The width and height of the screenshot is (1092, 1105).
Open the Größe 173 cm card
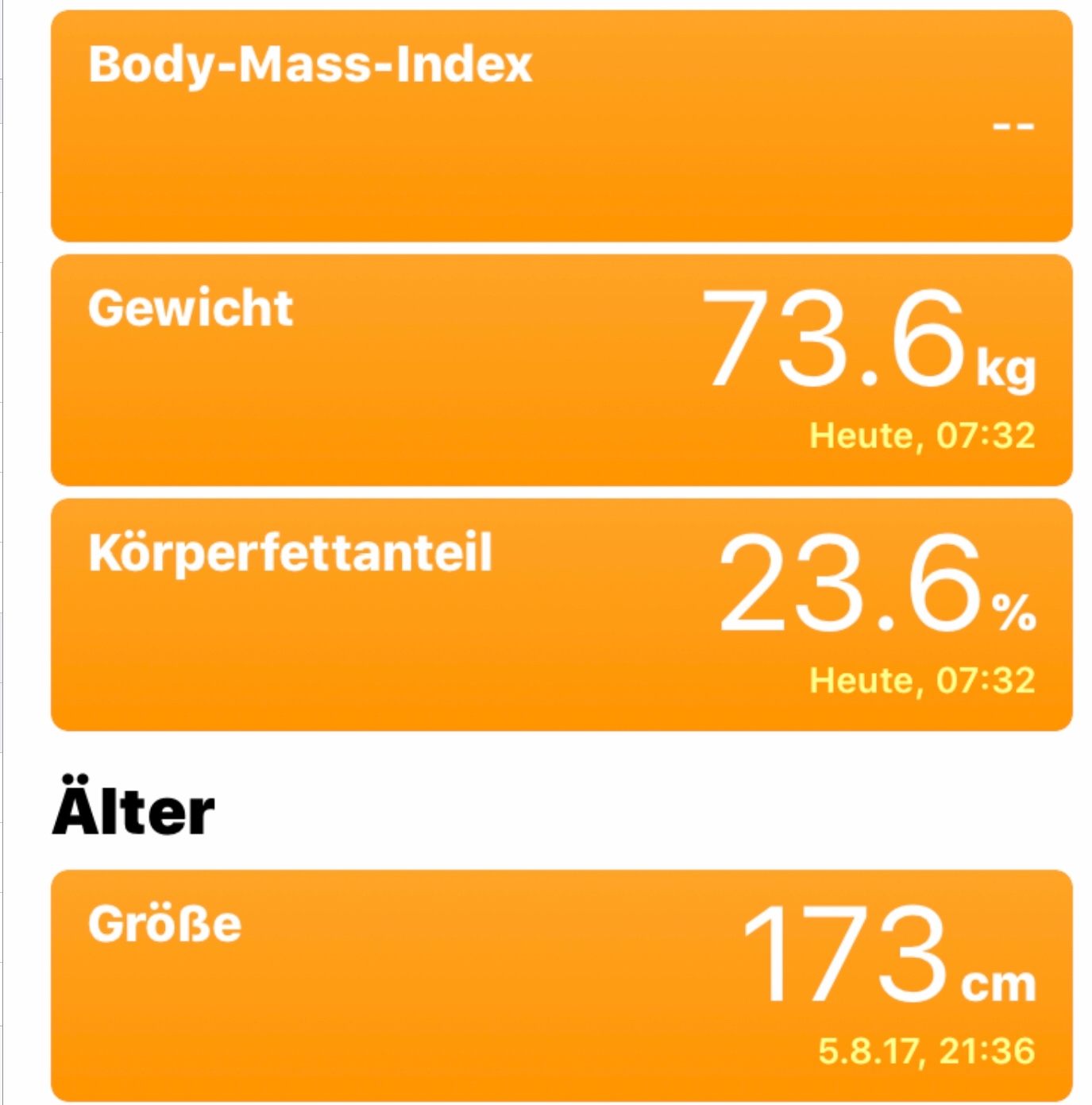coord(561,985)
